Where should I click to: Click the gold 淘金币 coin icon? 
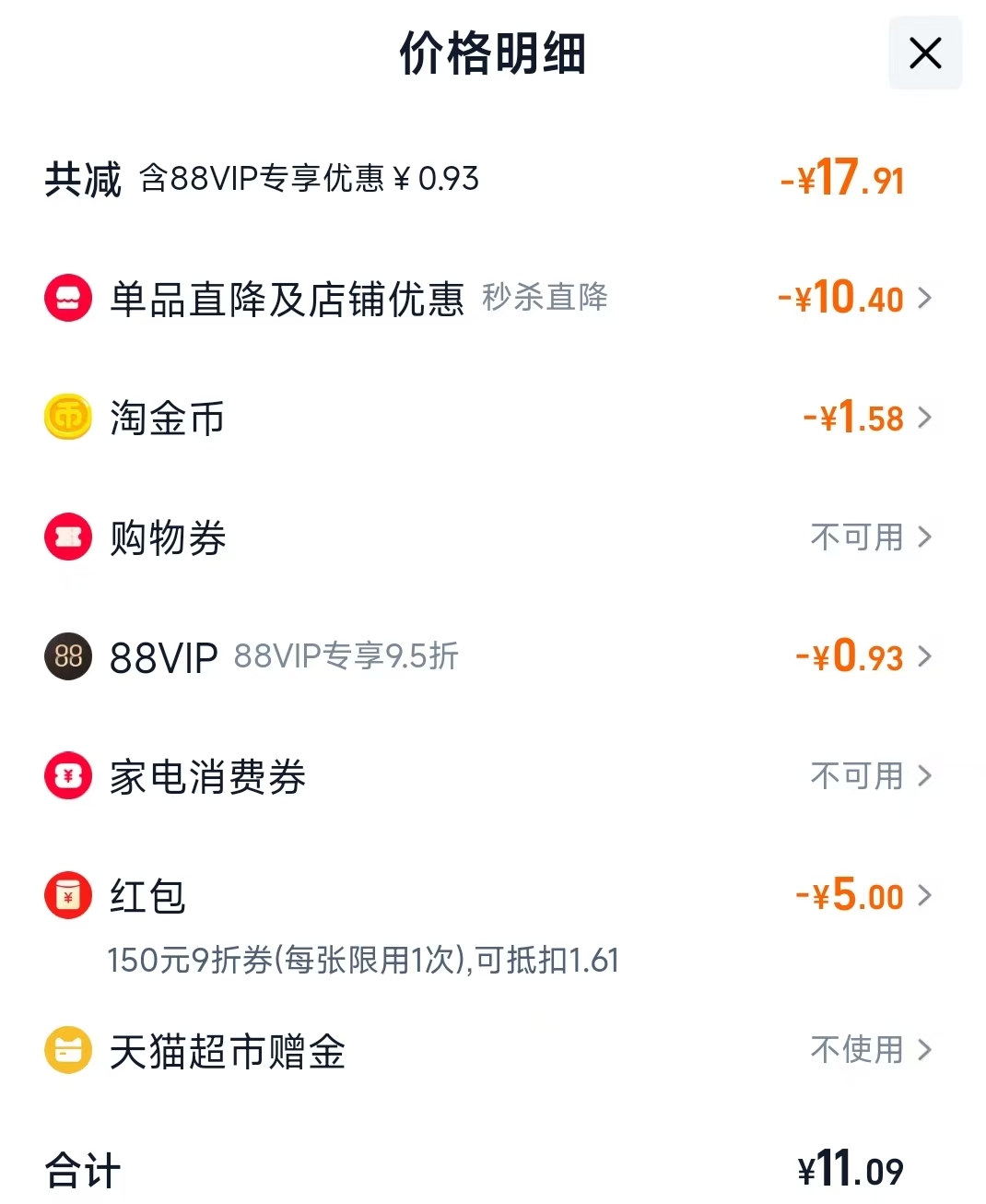[x=66, y=417]
